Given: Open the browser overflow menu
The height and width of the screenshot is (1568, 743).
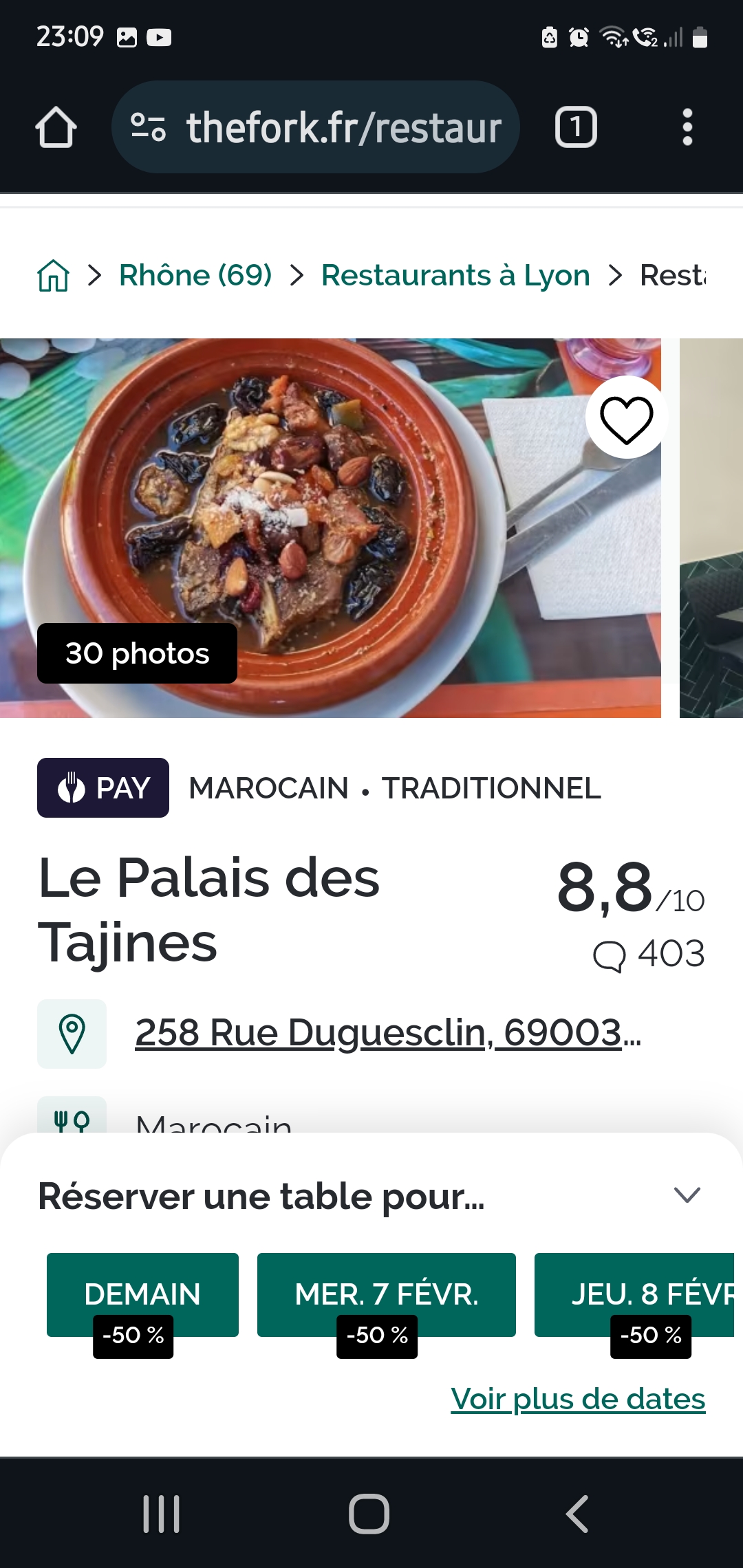Looking at the screenshot, I should pyautogui.click(x=687, y=127).
